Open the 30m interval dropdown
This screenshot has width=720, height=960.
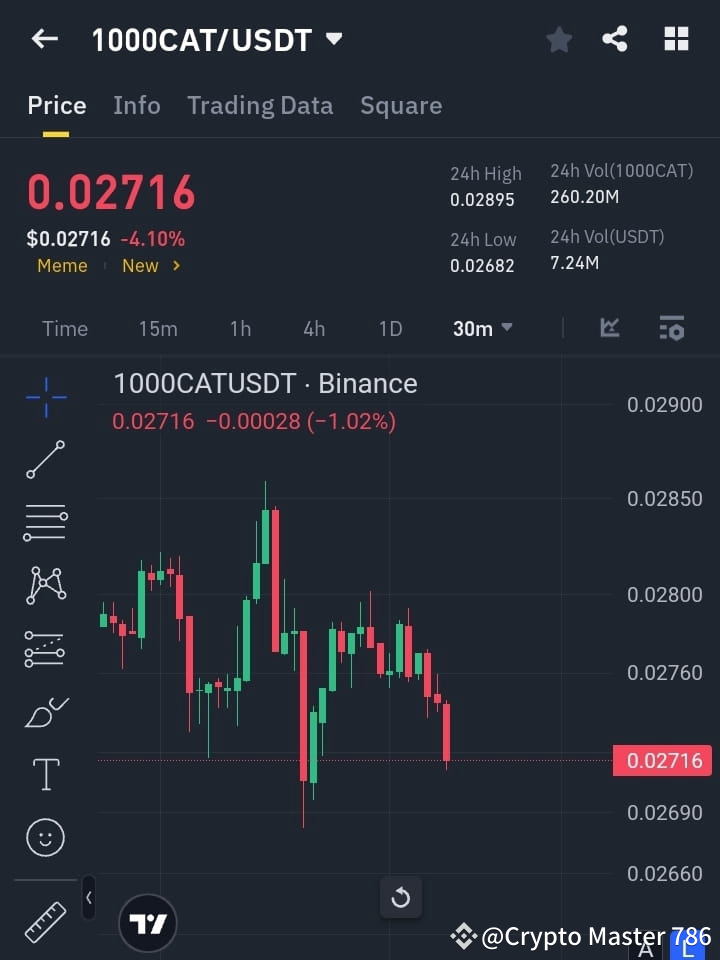[483, 328]
